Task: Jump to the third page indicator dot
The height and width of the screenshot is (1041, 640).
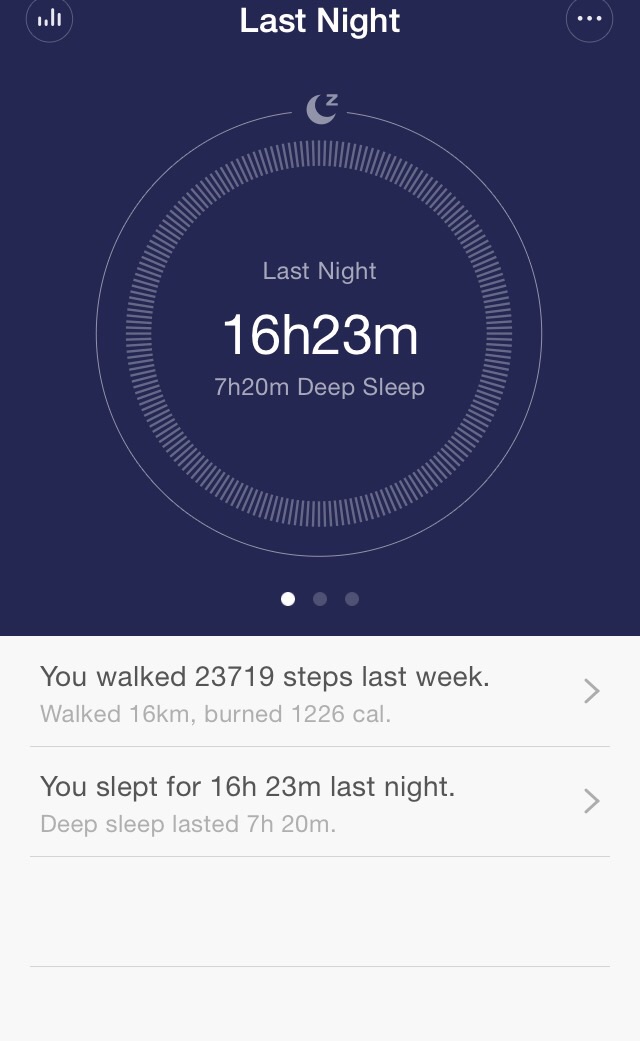Action: click(x=352, y=599)
